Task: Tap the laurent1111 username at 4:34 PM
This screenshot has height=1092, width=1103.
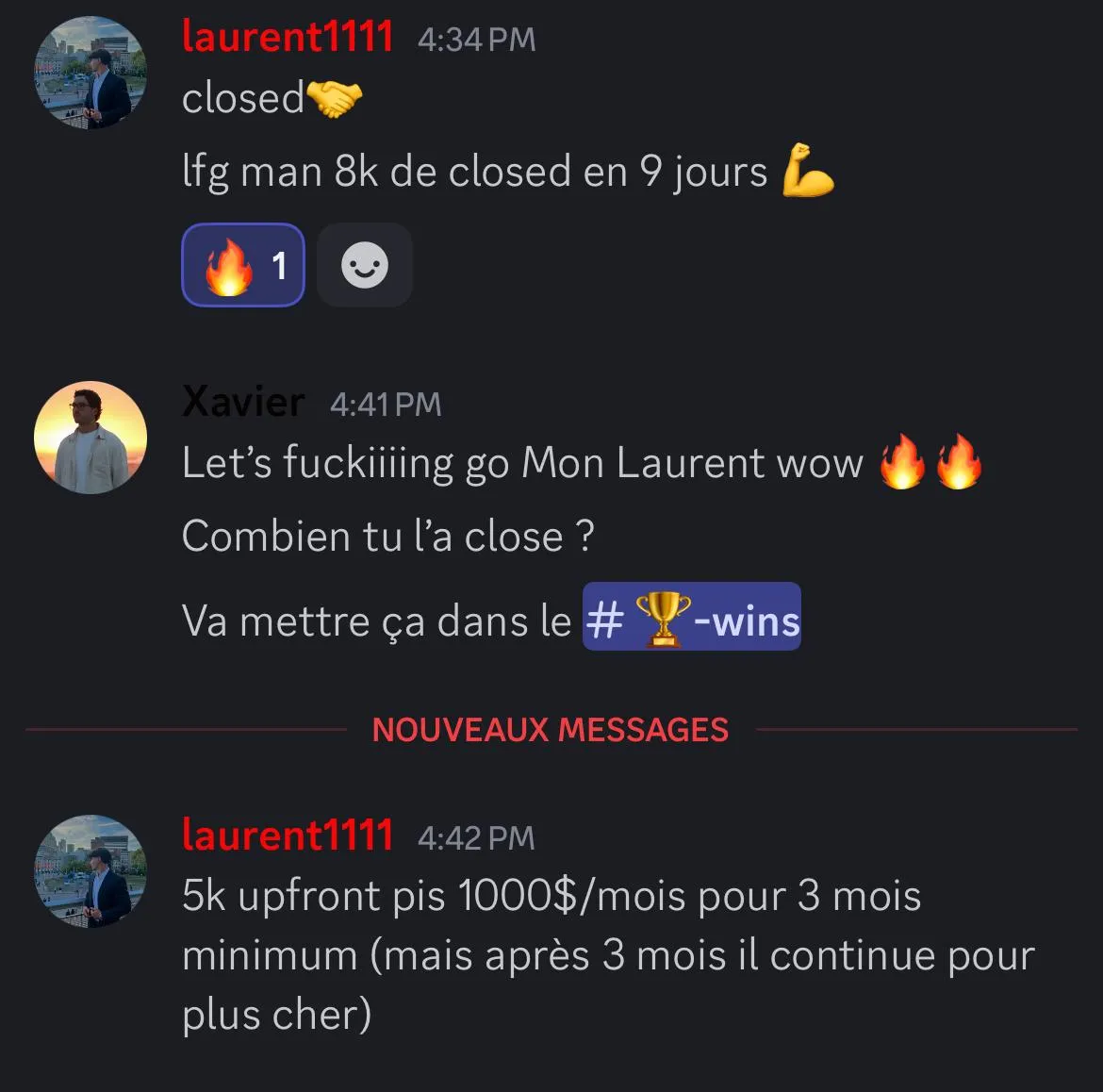Action: point(287,38)
